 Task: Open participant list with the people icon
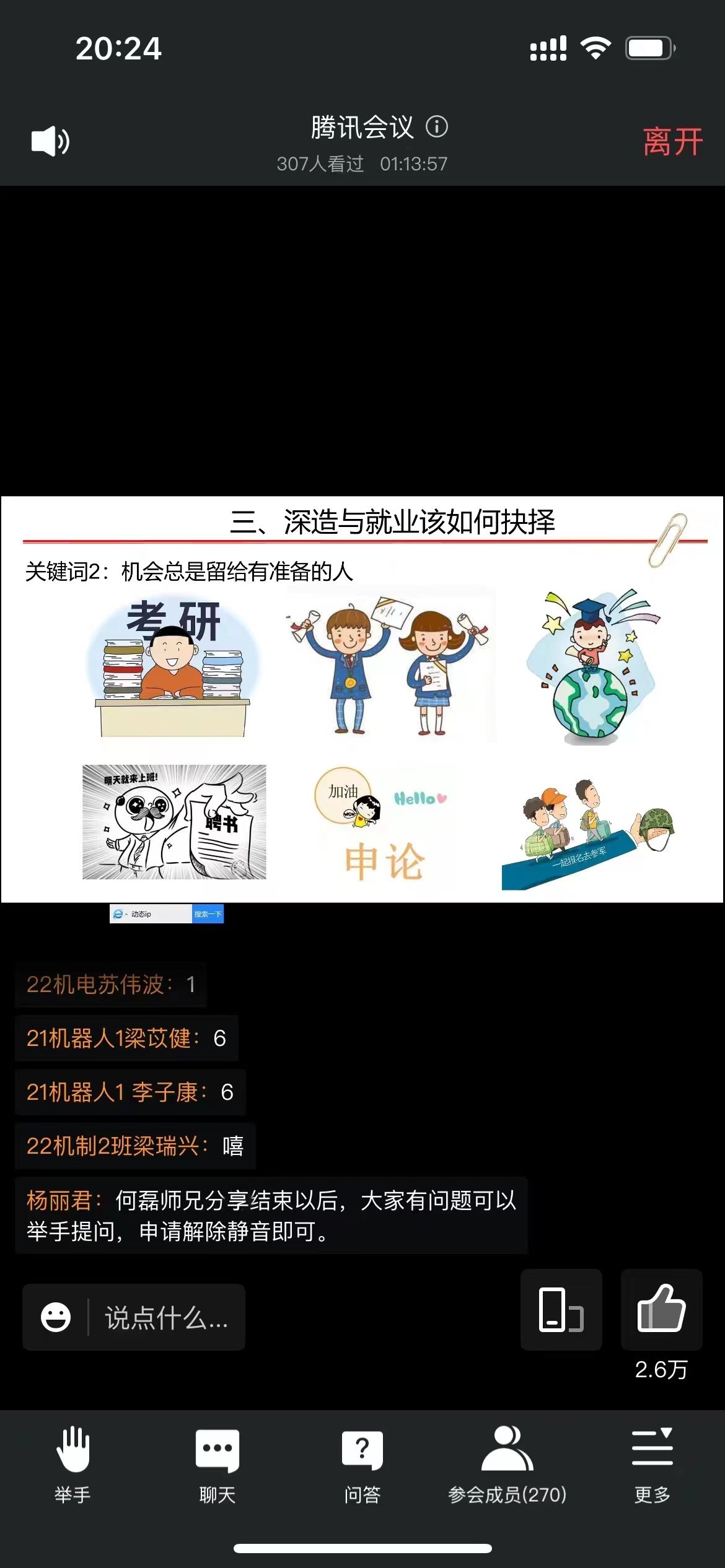(x=507, y=1449)
